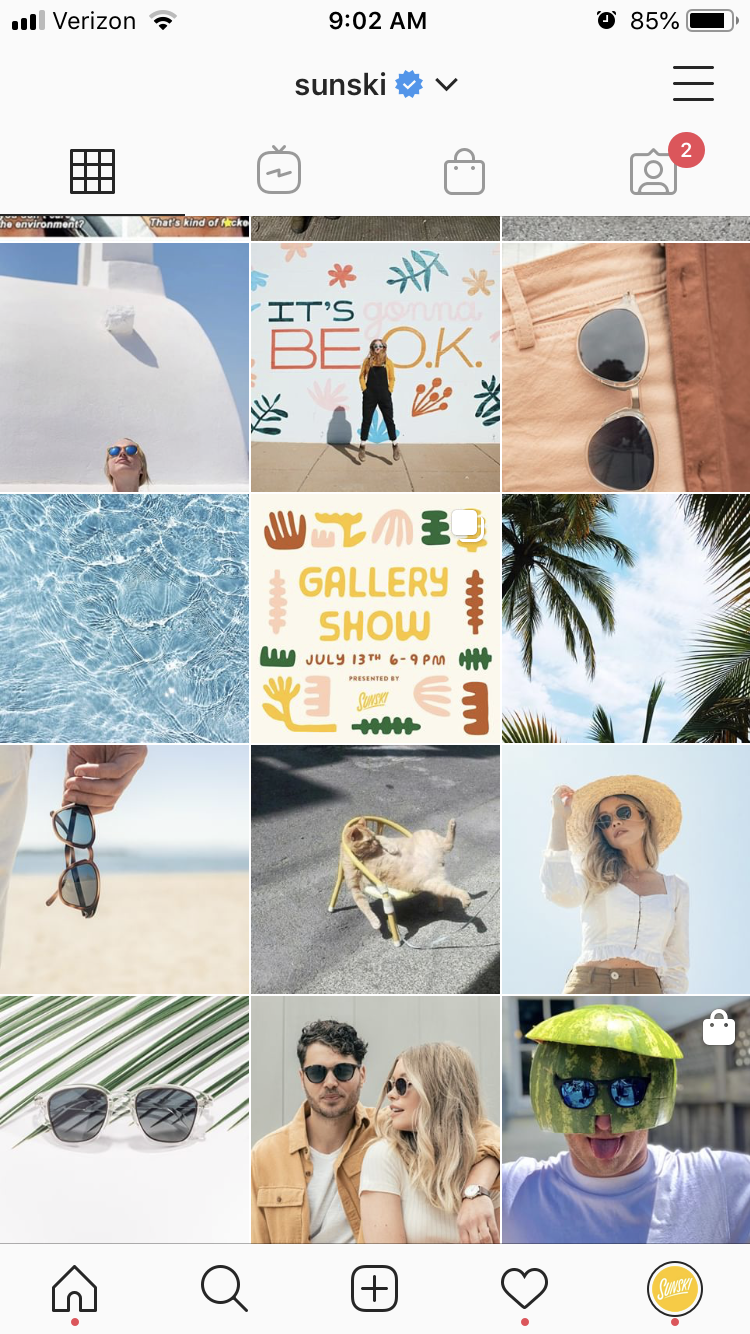Screen dimensions: 750x1334
Task: Open the palm trees and sky post
Action: pos(625,618)
